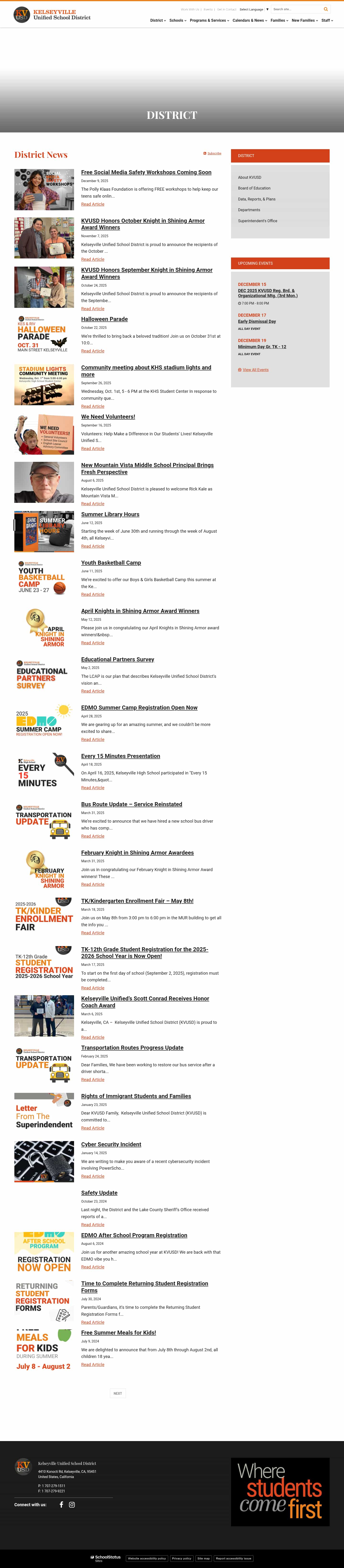Go to Board of Education page
Screen dimensions: 344x1568
coord(254,188)
